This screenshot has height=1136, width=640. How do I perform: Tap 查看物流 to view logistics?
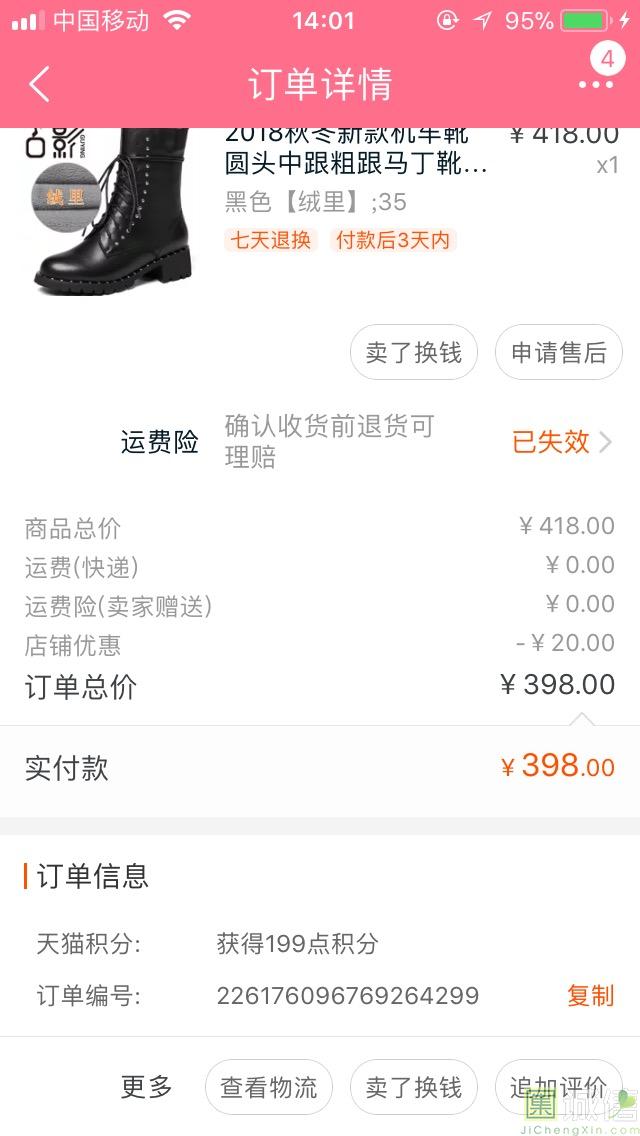pyautogui.click(x=269, y=1087)
